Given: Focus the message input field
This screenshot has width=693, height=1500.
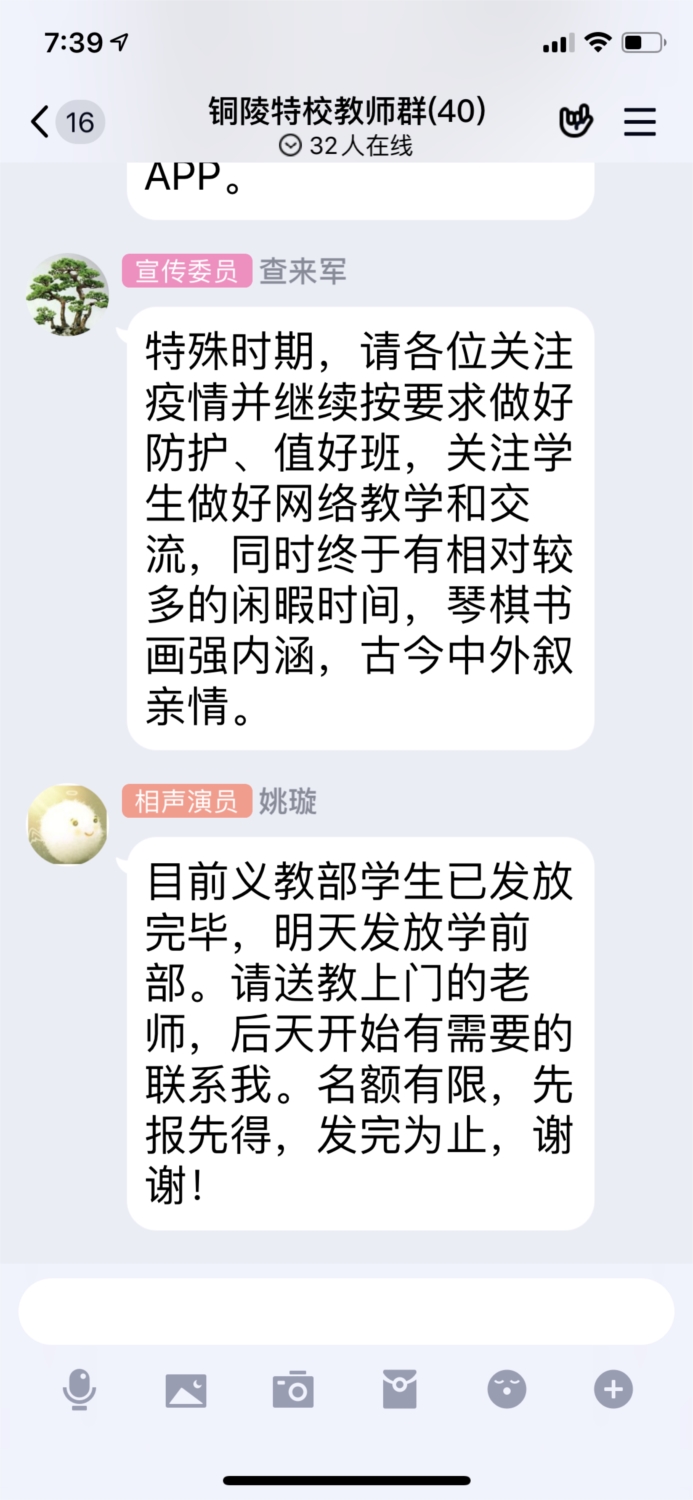Looking at the screenshot, I should coord(346,1311).
